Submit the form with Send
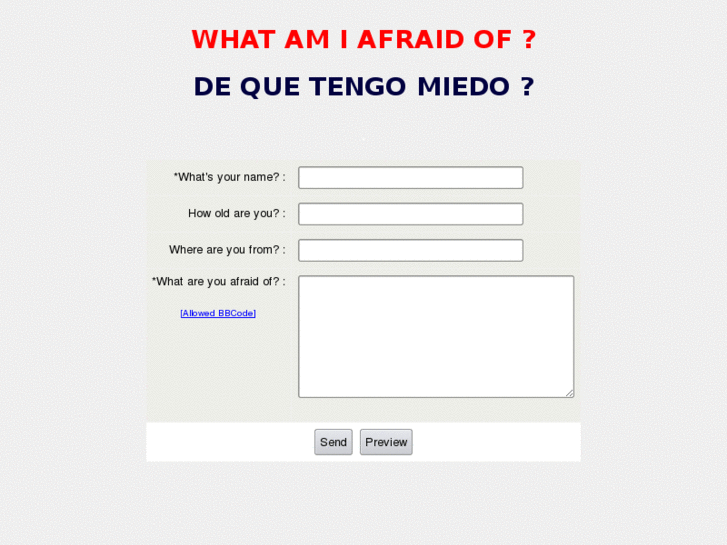This screenshot has height=545, width=727. point(333,442)
